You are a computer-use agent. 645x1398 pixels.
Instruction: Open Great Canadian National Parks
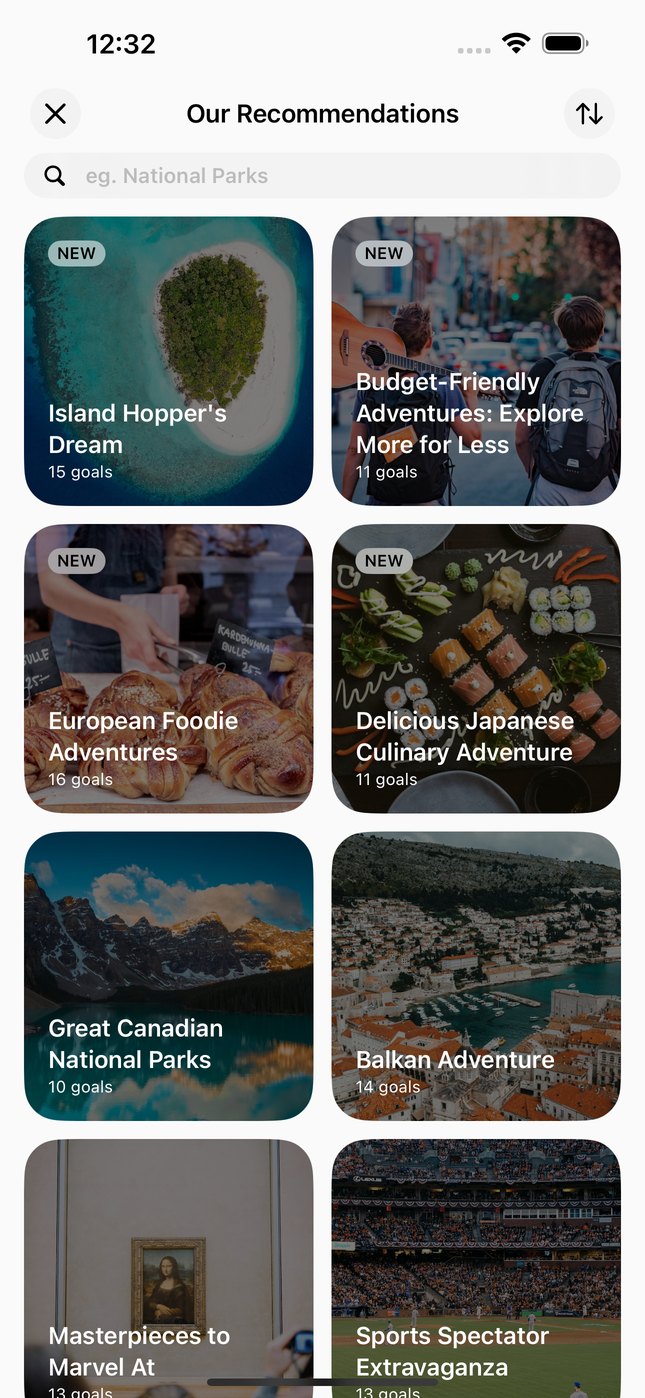tap(169, 976)
